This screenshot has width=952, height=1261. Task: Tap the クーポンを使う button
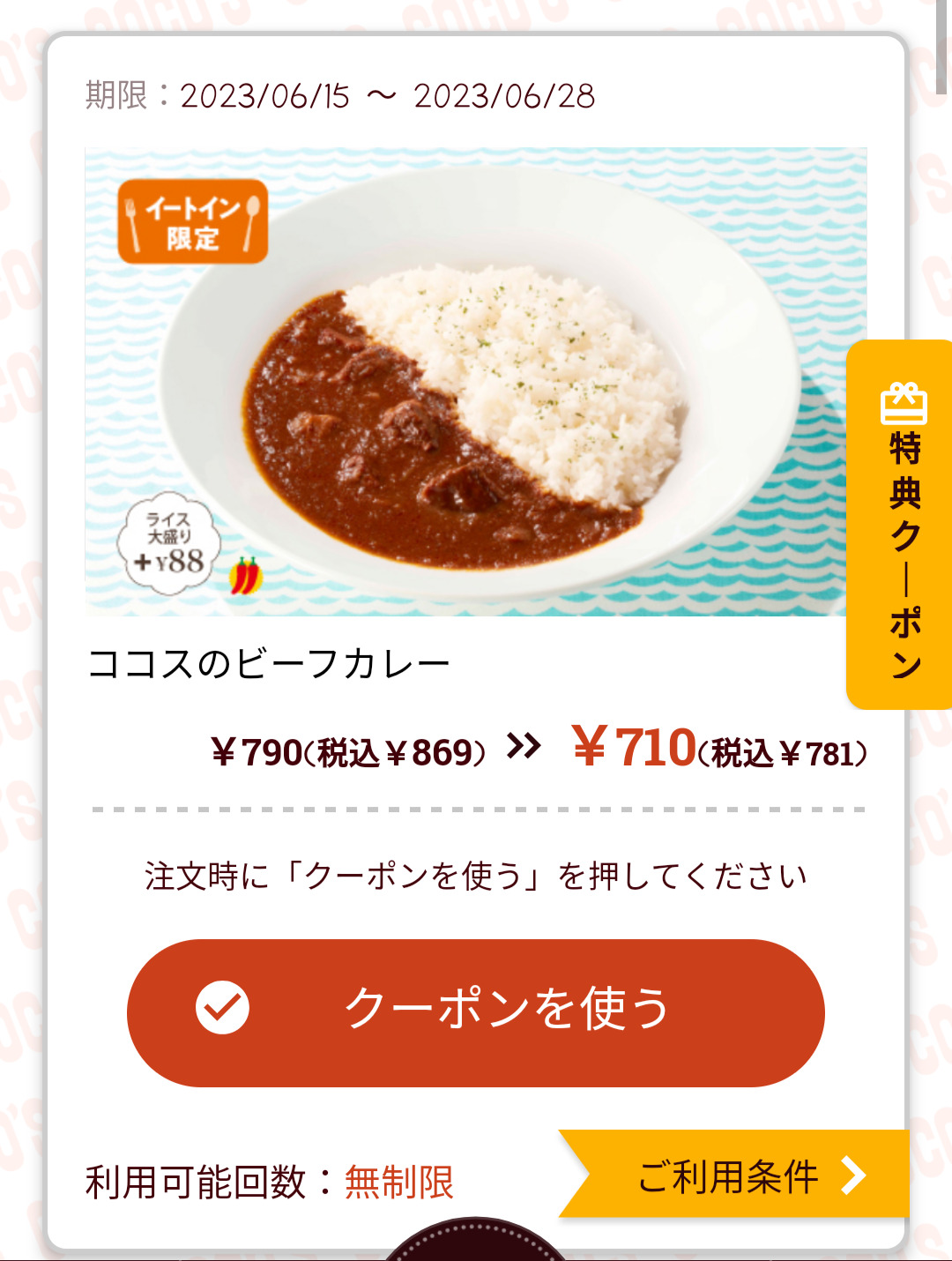(476, 1012)
